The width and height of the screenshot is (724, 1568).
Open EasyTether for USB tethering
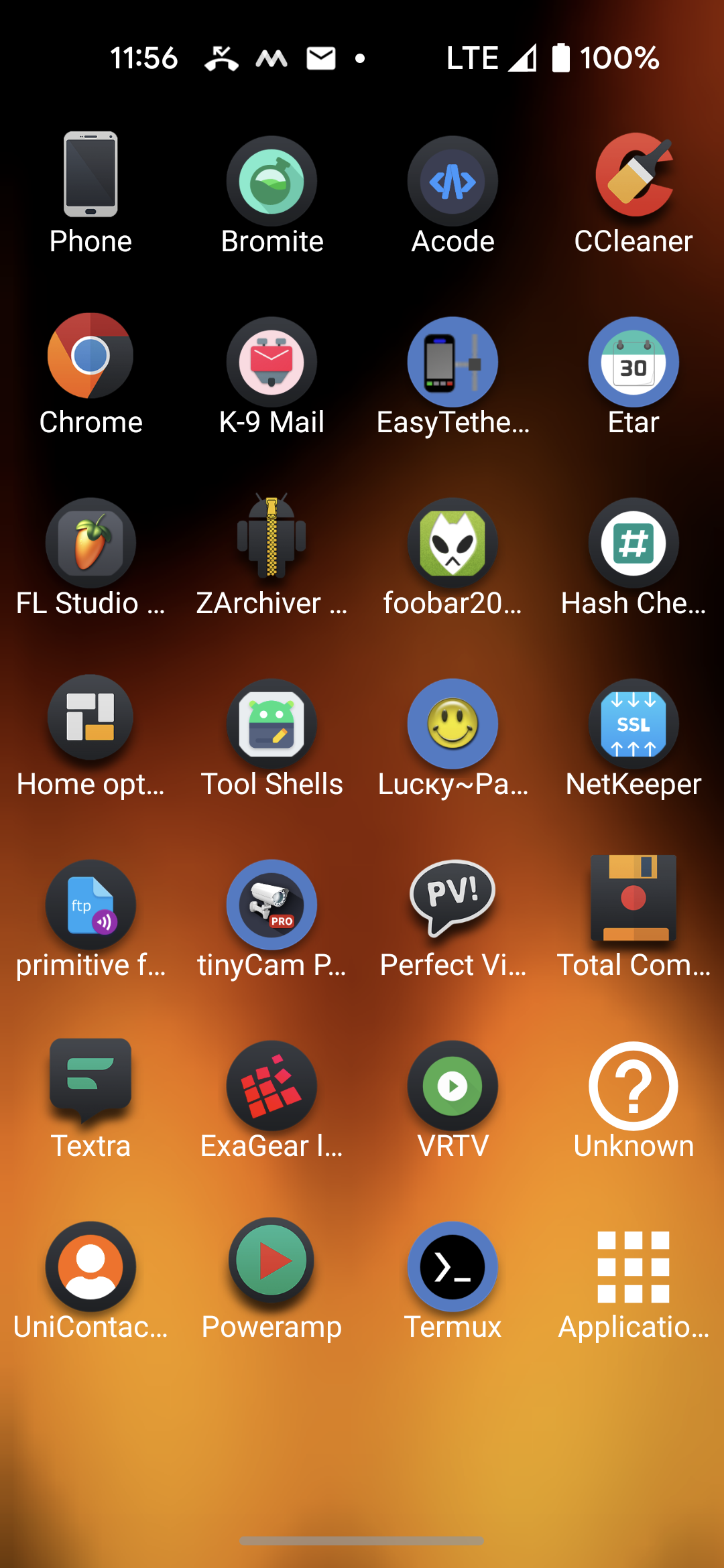tap(452, 362)
